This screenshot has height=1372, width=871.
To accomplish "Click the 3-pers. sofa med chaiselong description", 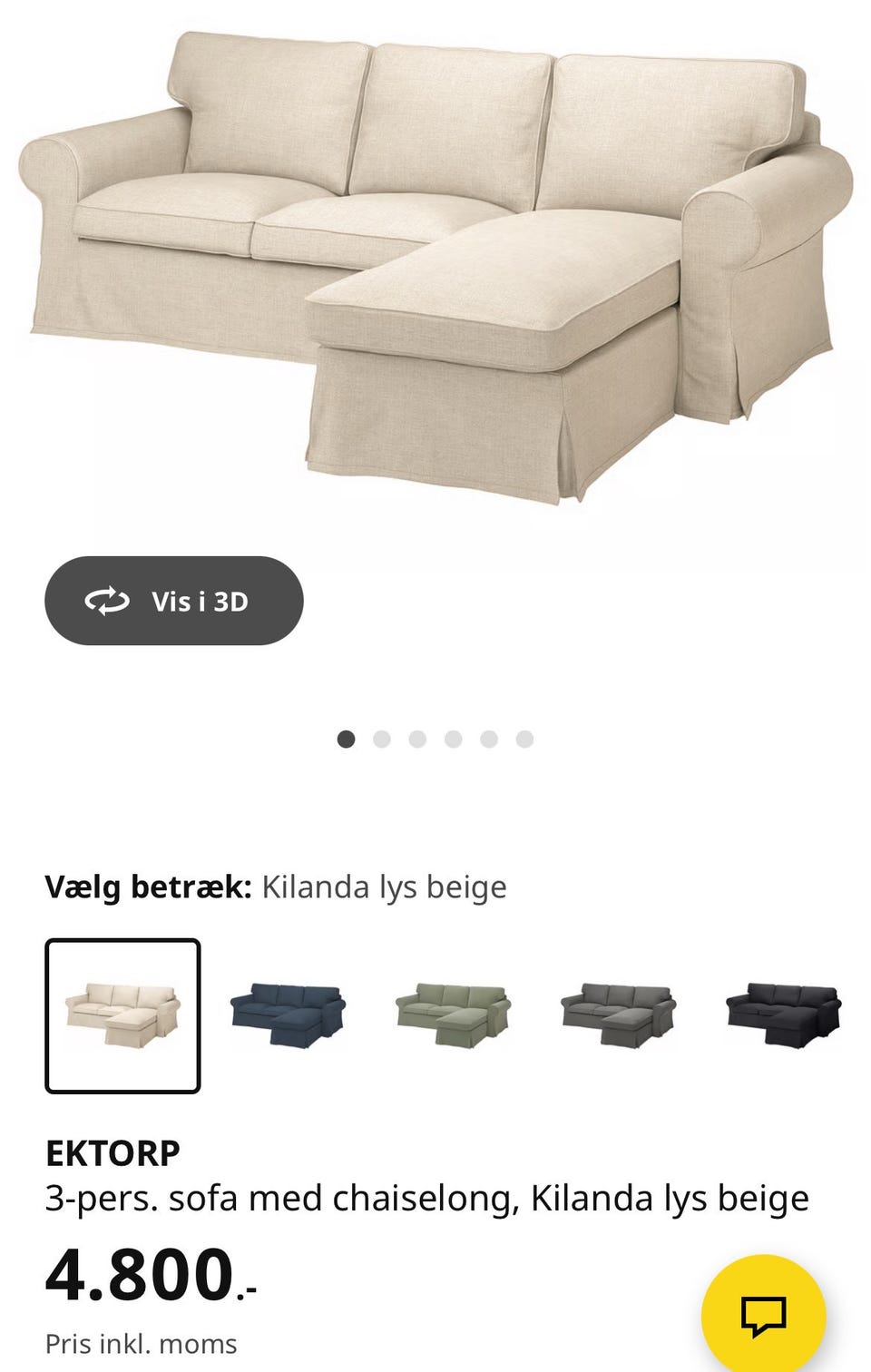I will [426, 1198].
